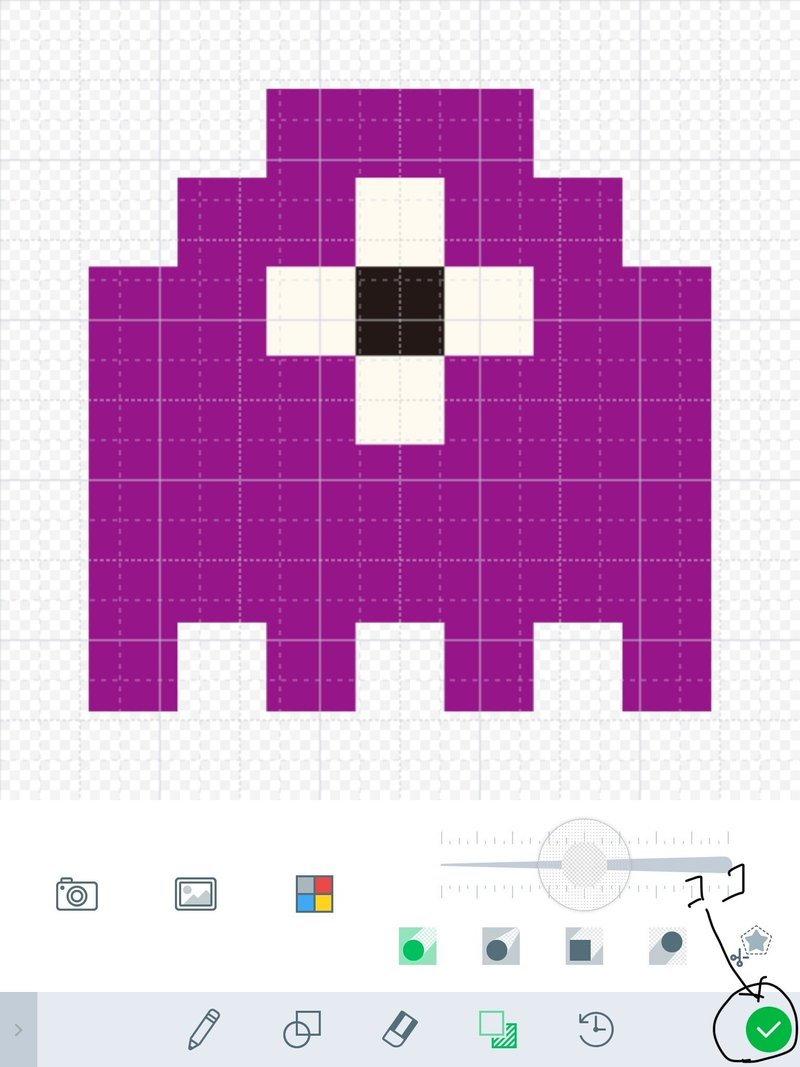Select the circle-on-transparent brush option

(667, 945)
